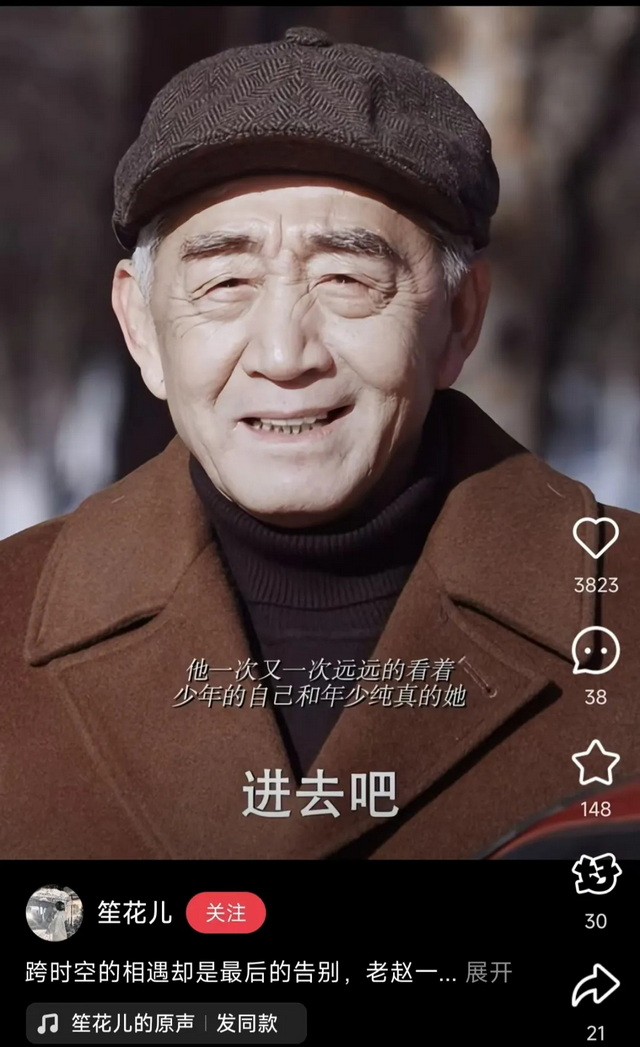Image resolution: width=640 pixels, height=1047 pixels.
Task: Tap the 好 recommend icon
Action: coord(595,876)
